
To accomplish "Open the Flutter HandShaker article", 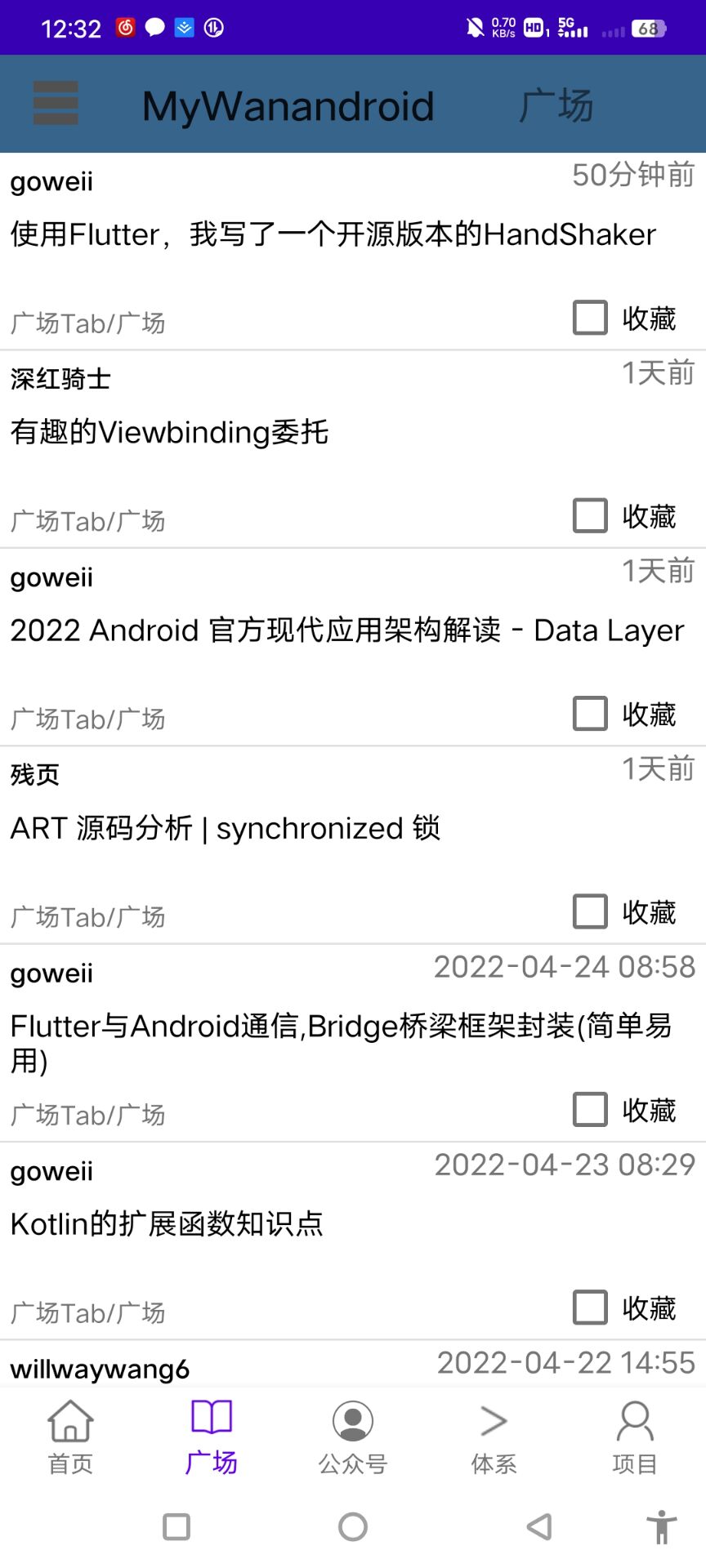I will pyautogui.click(x=333, y=235).
